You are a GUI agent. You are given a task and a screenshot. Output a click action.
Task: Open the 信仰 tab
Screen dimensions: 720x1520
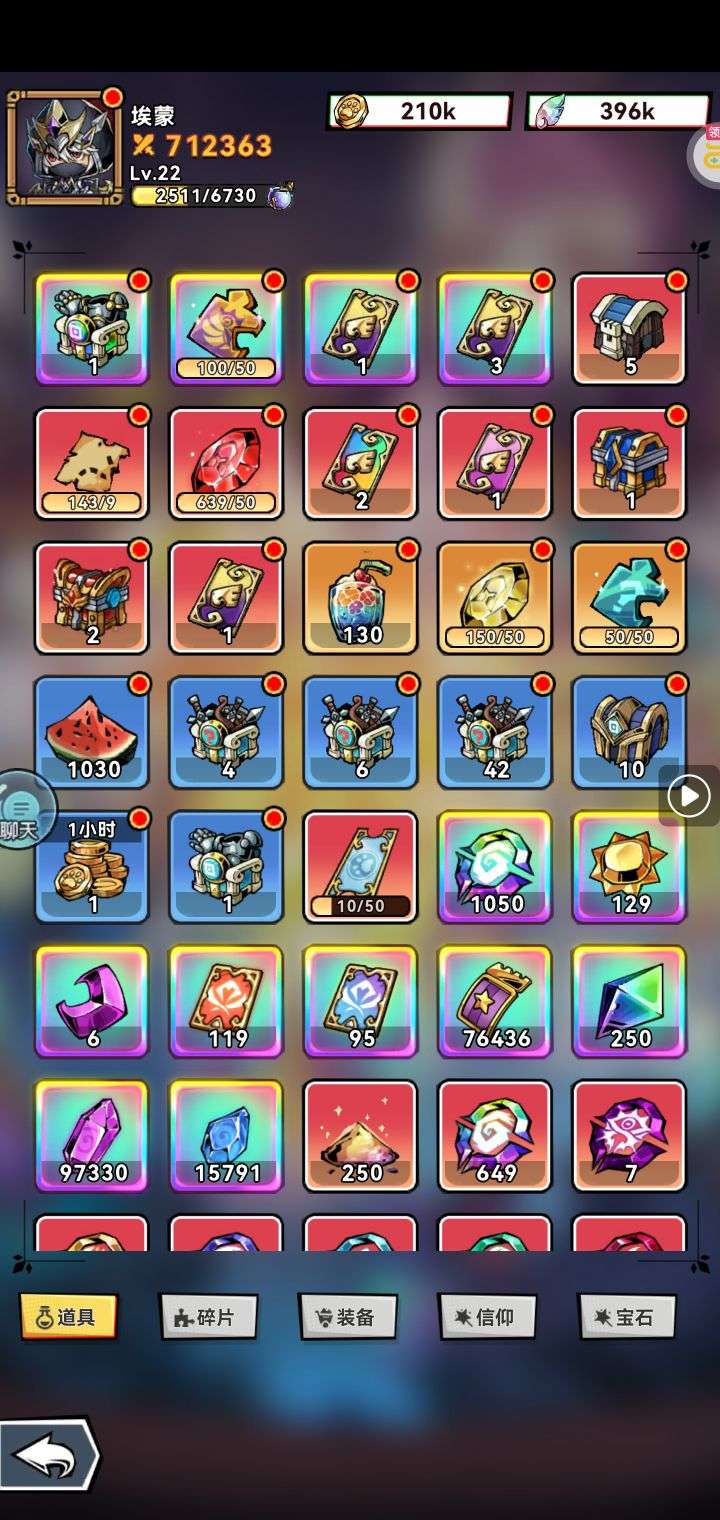487,1317
